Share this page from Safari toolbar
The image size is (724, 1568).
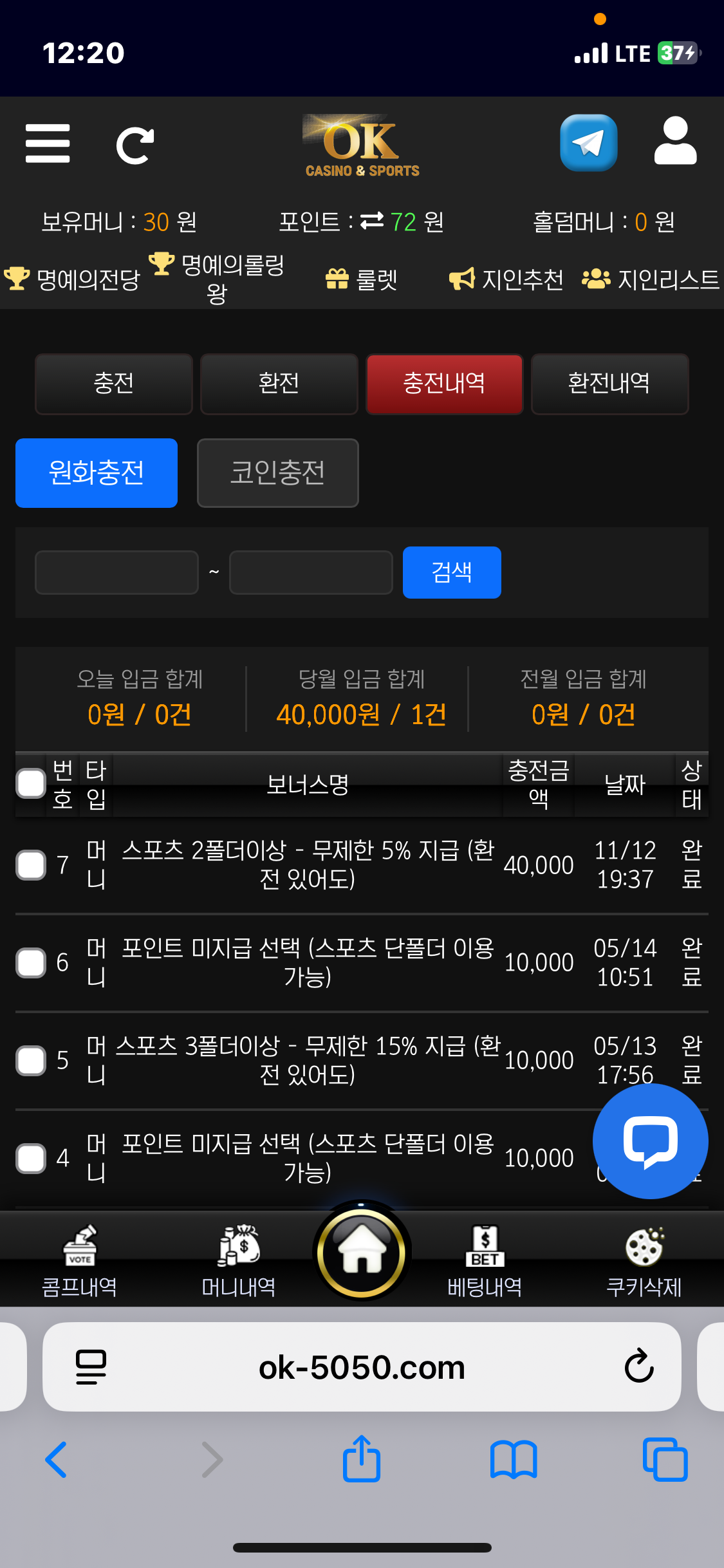point(362,1459)
